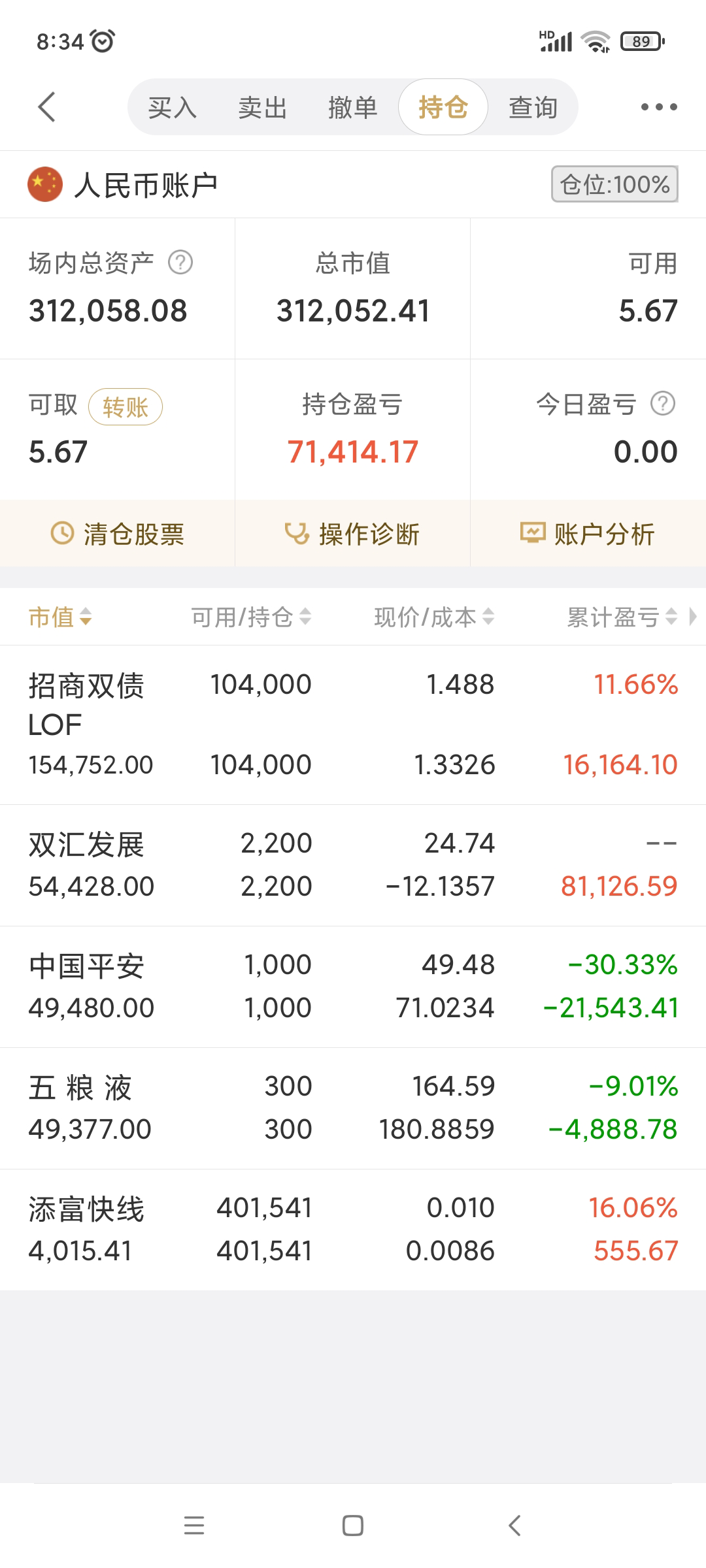The height and width of the screenshot is (1568, 706).
Task: Tap the 转账 transfer button
Action: (126, 407)
